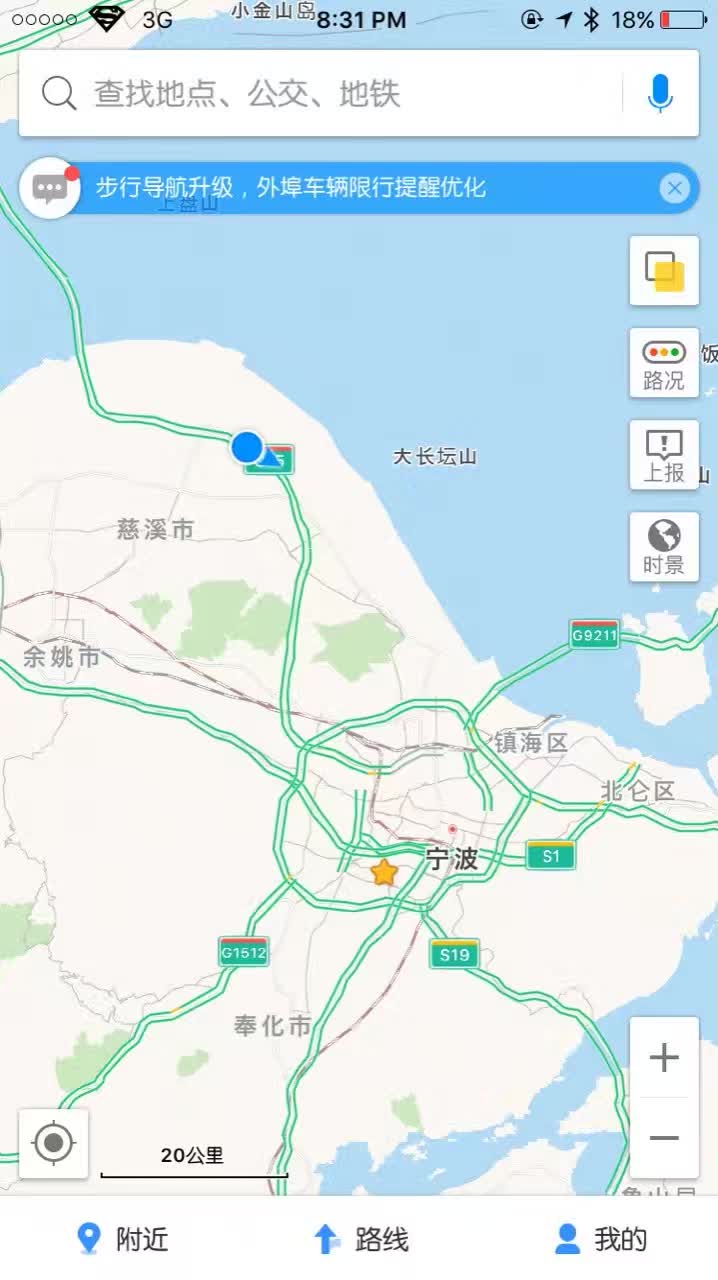Zoom in the map with plus button

[664, 1057]
